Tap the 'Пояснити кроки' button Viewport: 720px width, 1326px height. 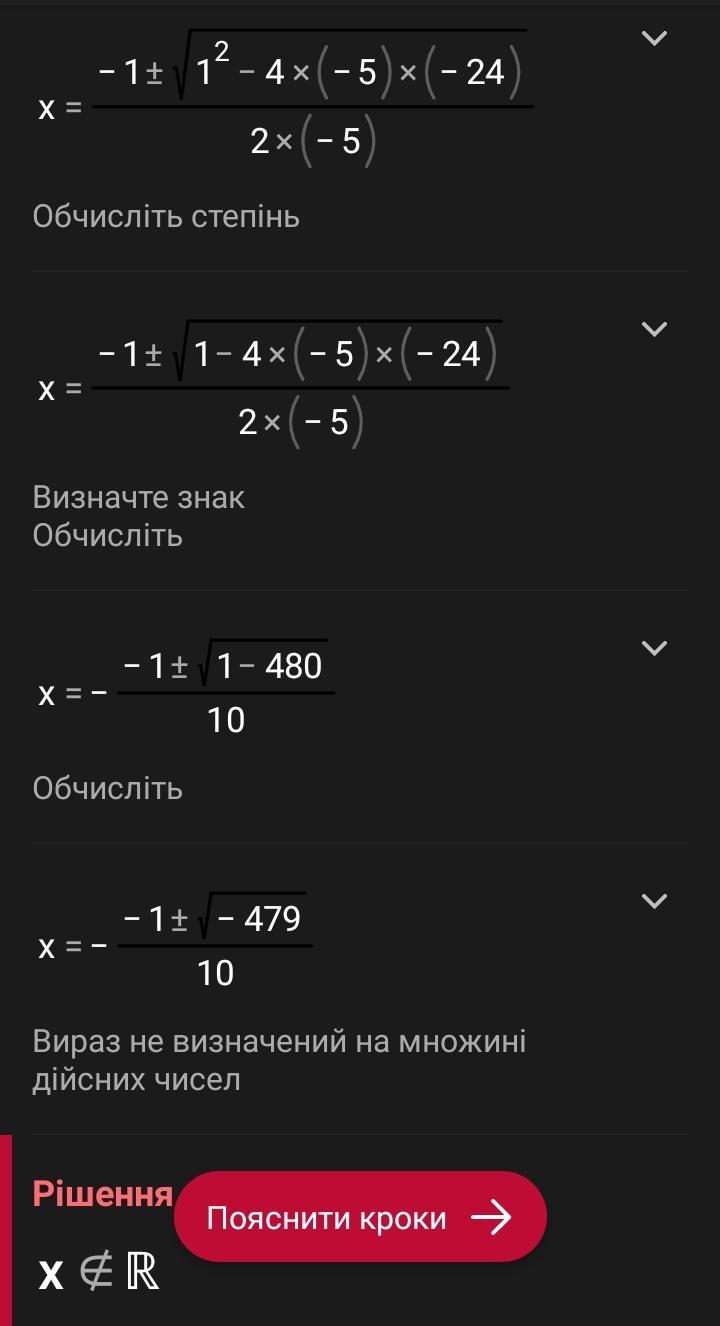(360, 1217)
